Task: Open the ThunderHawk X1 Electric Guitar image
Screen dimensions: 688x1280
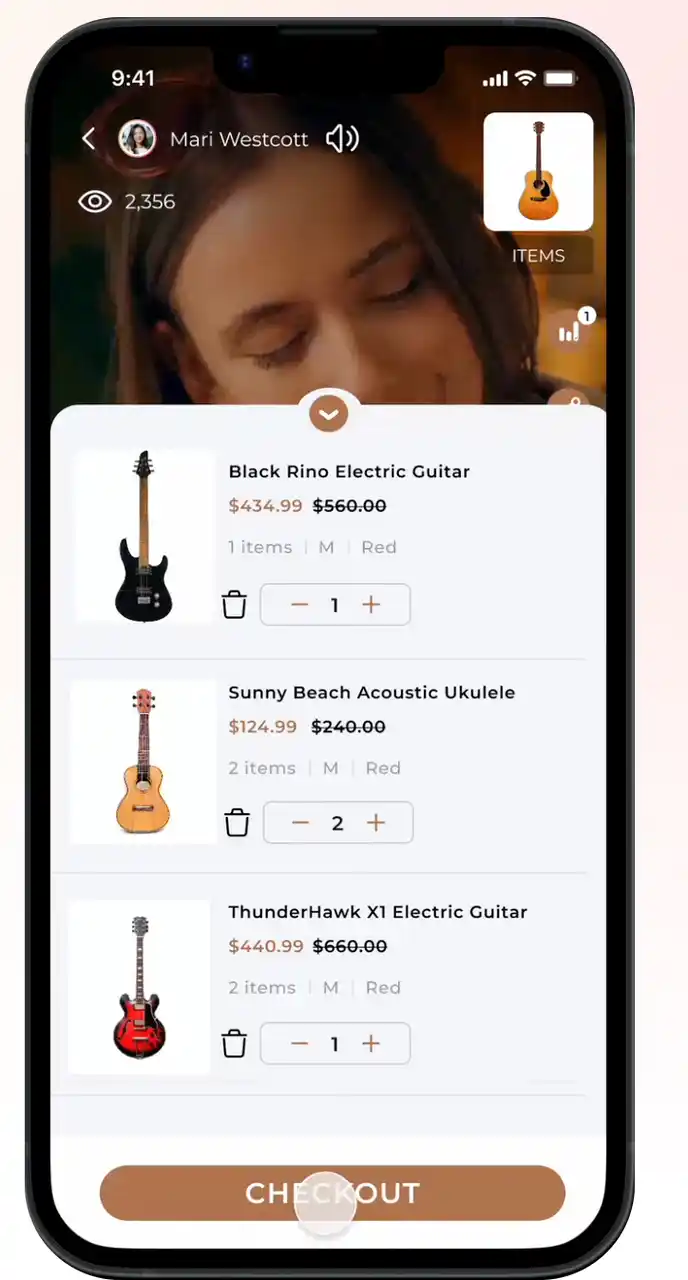Action: click(140, 986)
